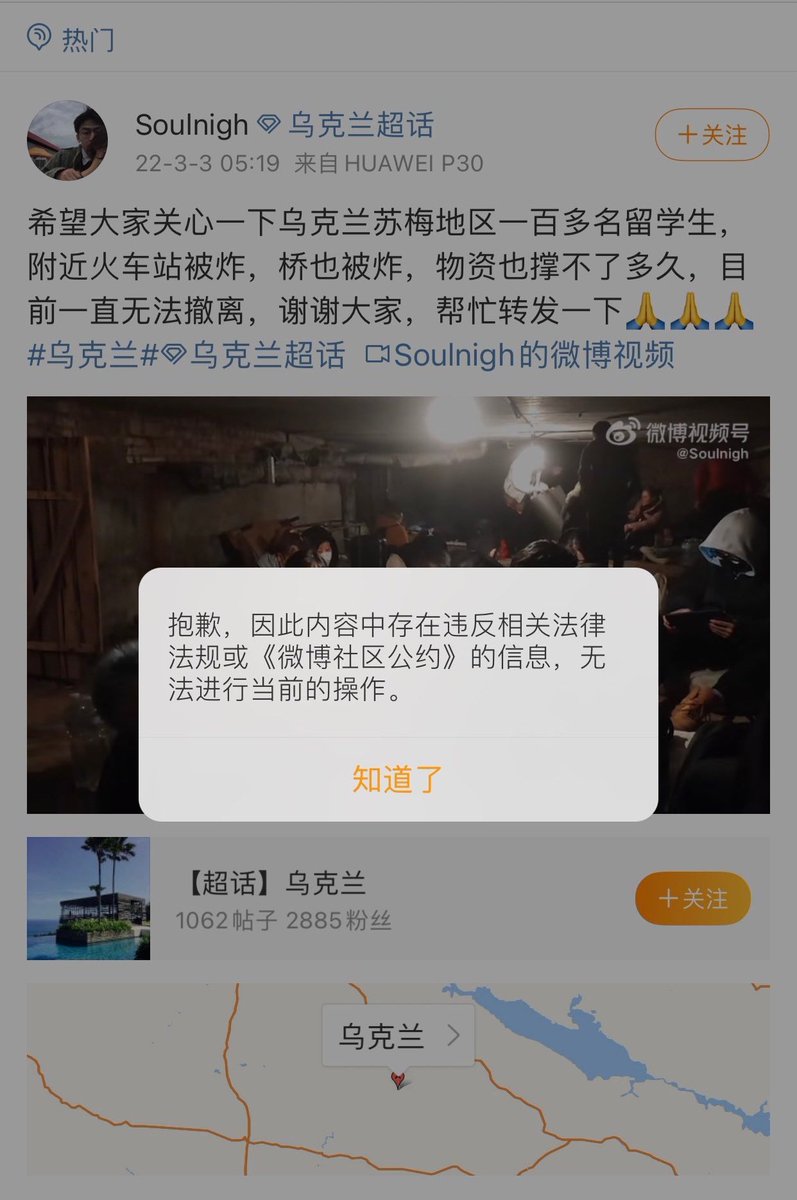797x1200 pixels.
Task: Dismiss the dialog with 知道了
Action: (397, 779)
